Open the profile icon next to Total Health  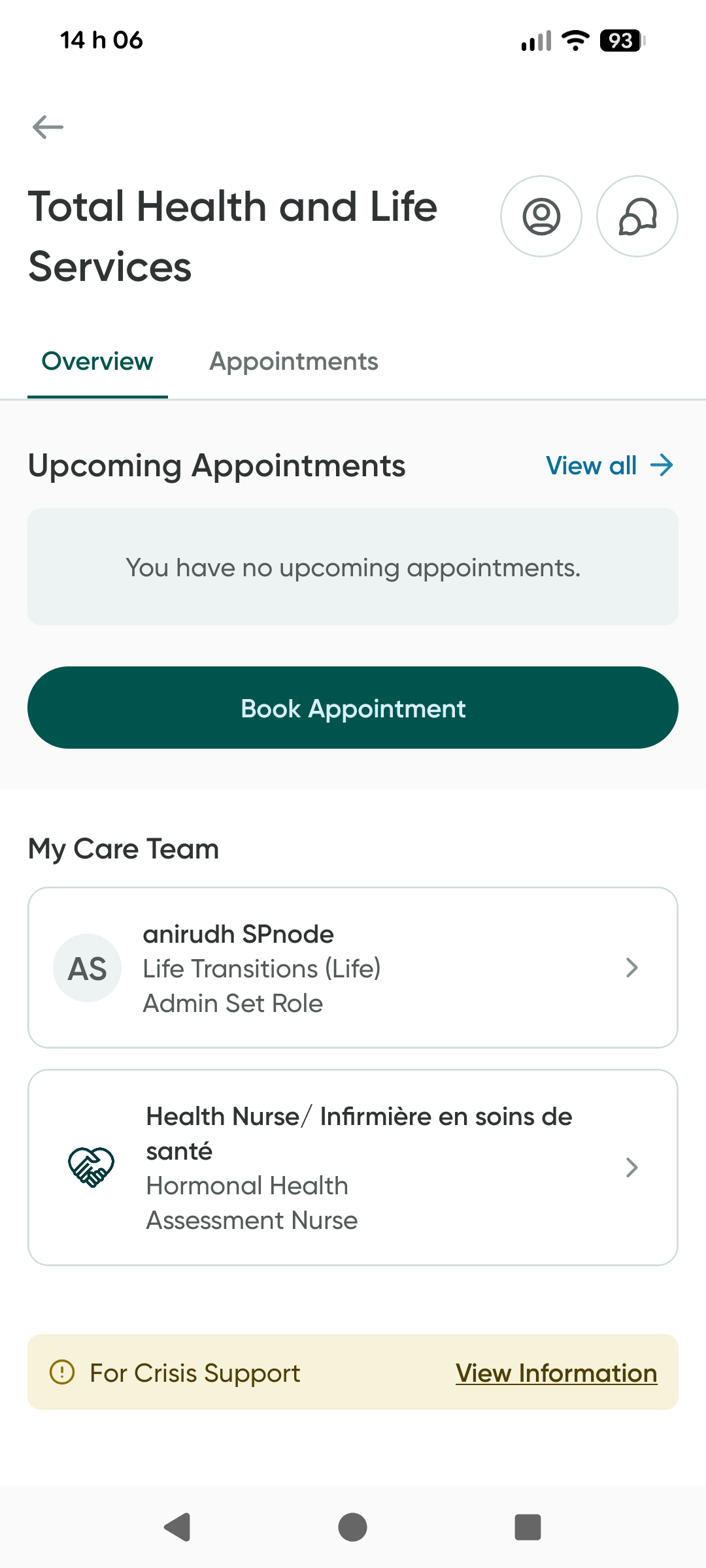pyautogui.click(x=541, y=216)
